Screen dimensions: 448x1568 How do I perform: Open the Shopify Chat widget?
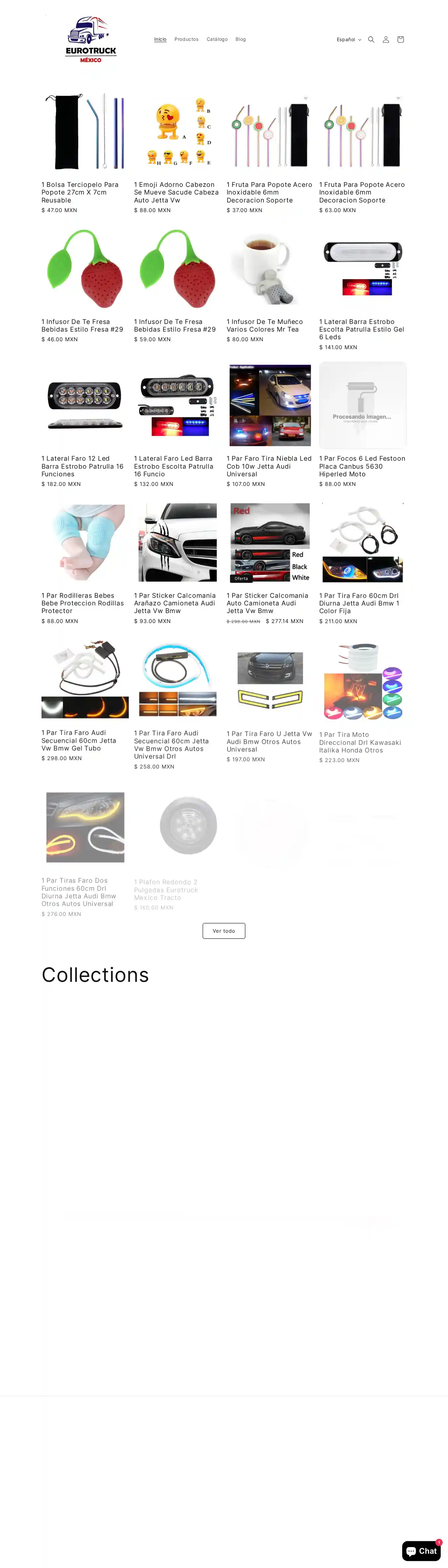coord(421,1551)
